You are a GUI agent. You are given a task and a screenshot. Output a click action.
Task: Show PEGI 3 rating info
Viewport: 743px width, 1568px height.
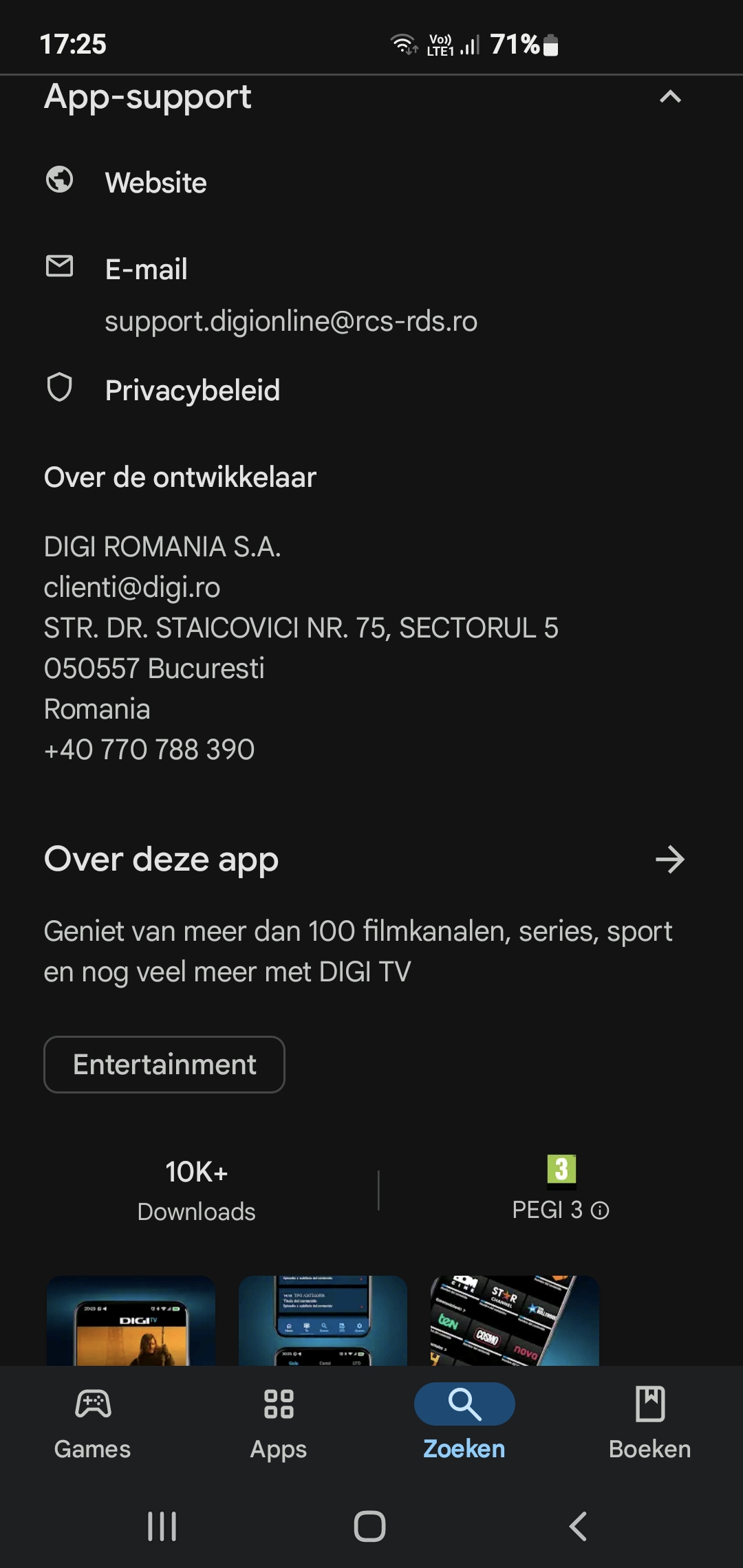pos(600,1210)
